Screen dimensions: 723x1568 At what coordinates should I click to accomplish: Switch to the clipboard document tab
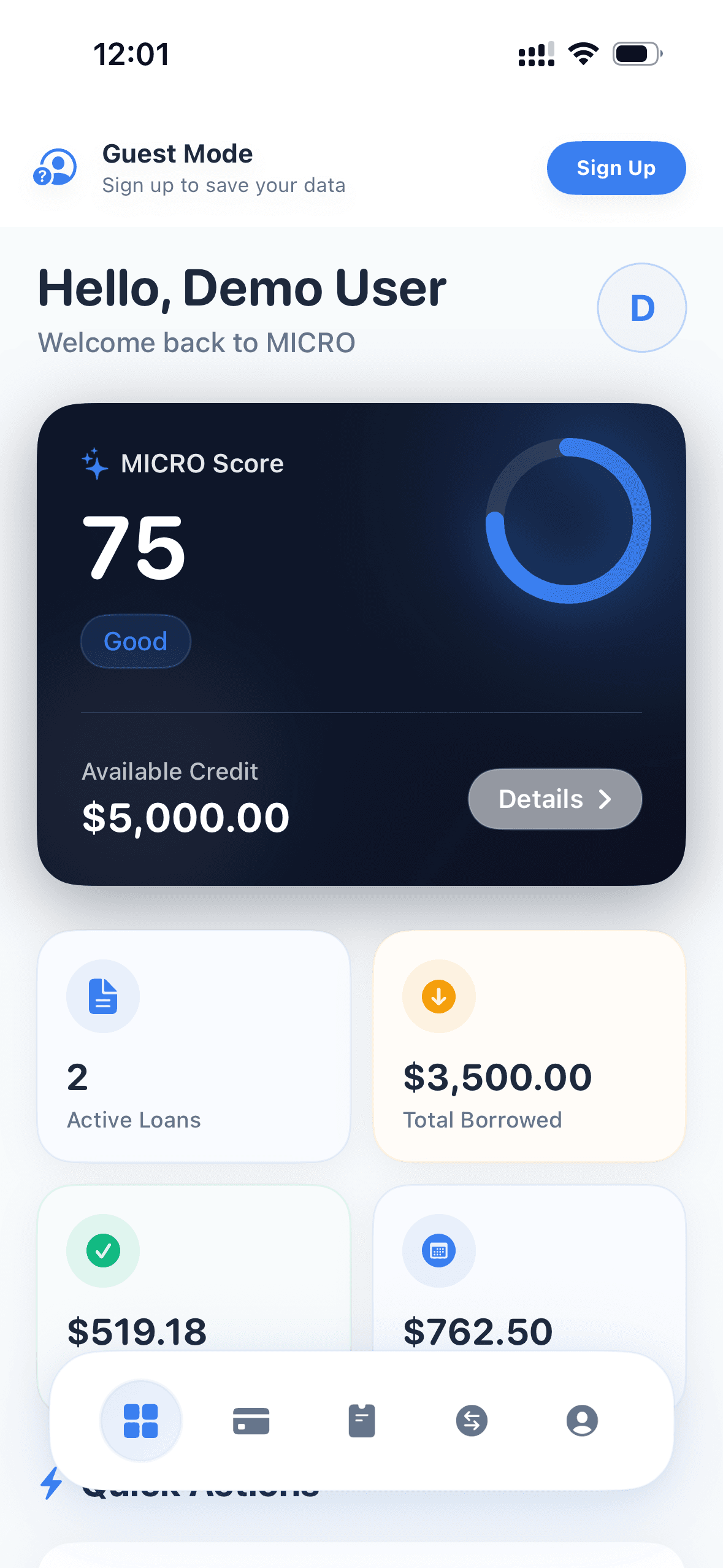[362, 1421]
